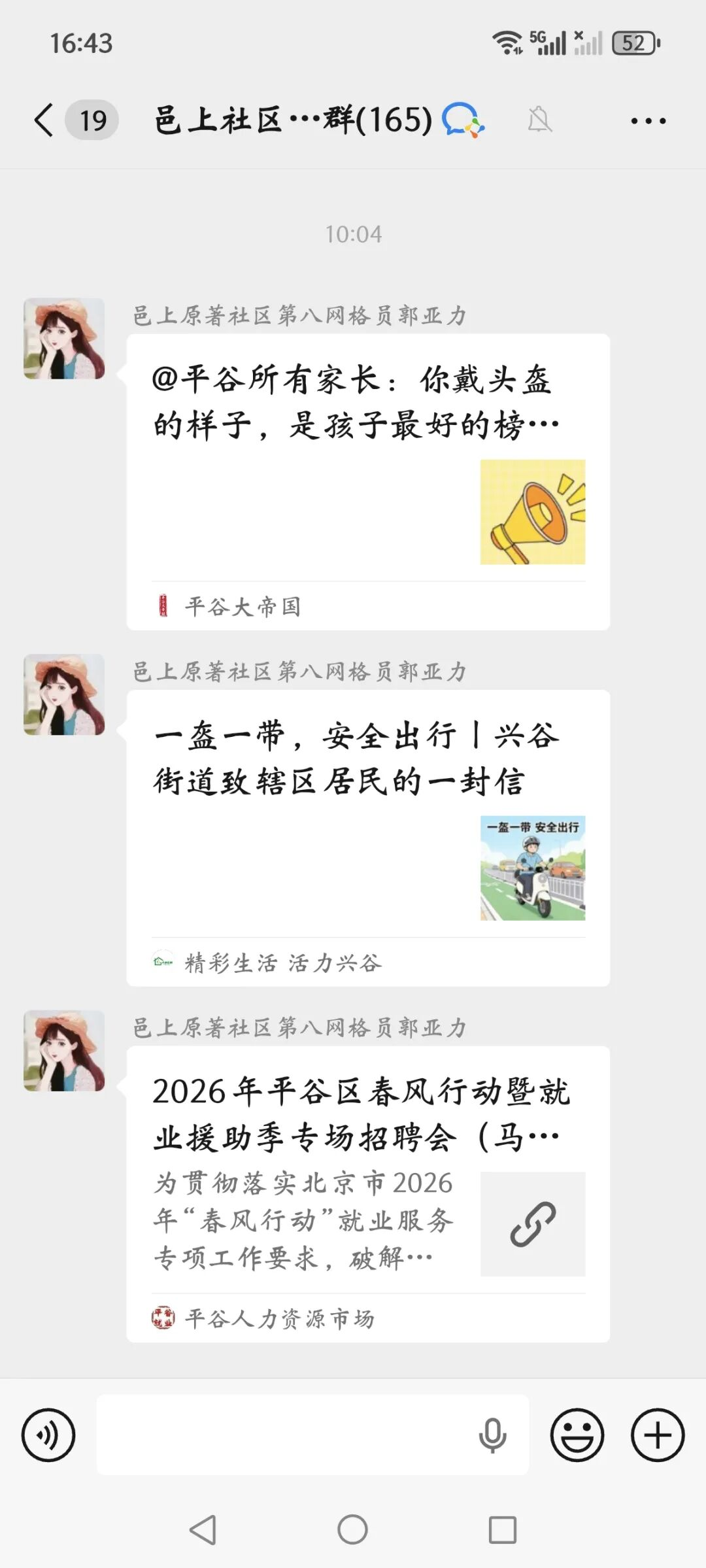Tap the system home button
The height and width of the screenshot is (1568, 706).
pos(352,1529)
